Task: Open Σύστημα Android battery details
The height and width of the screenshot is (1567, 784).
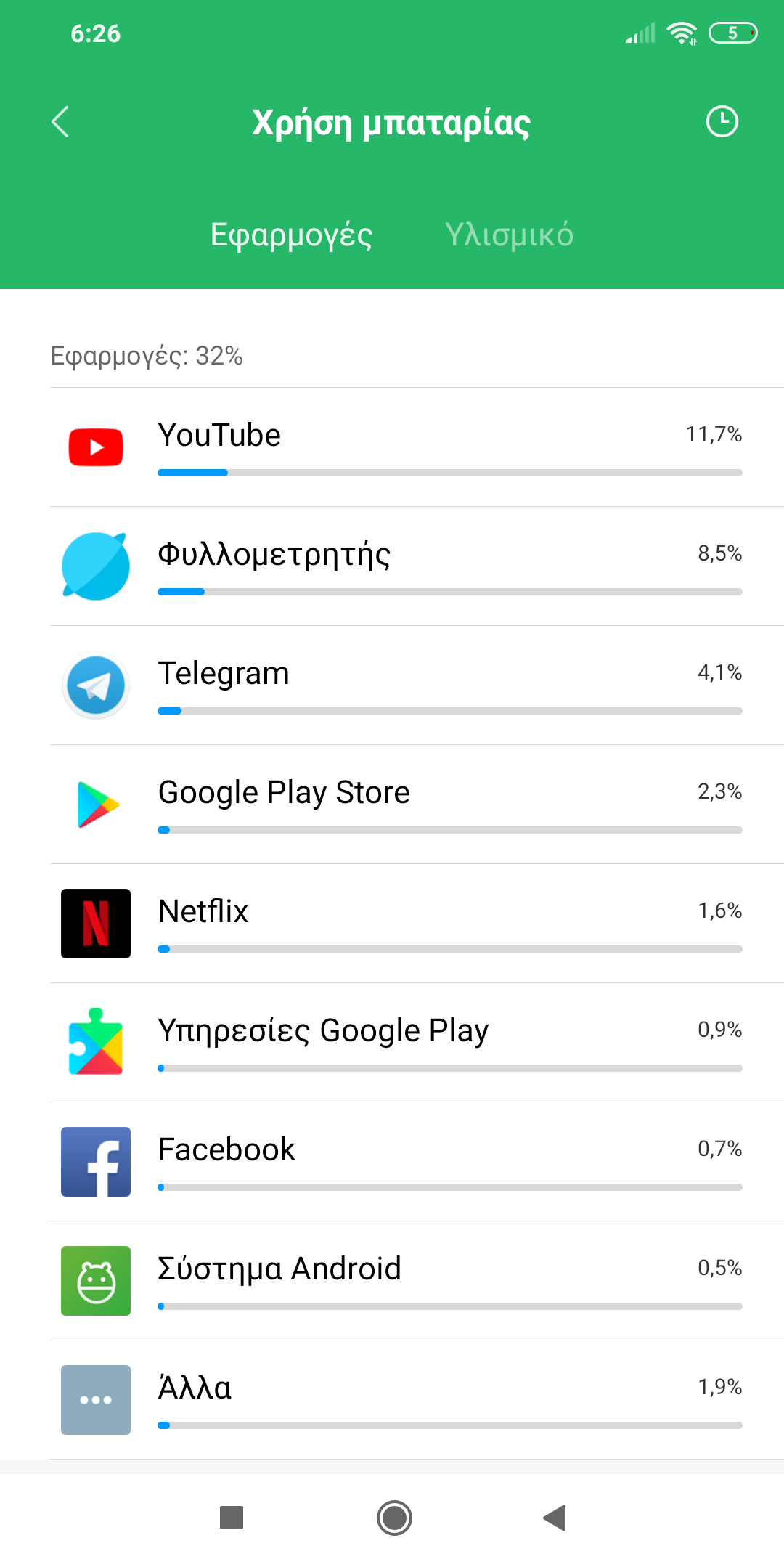Action: tap(417, 1281)
